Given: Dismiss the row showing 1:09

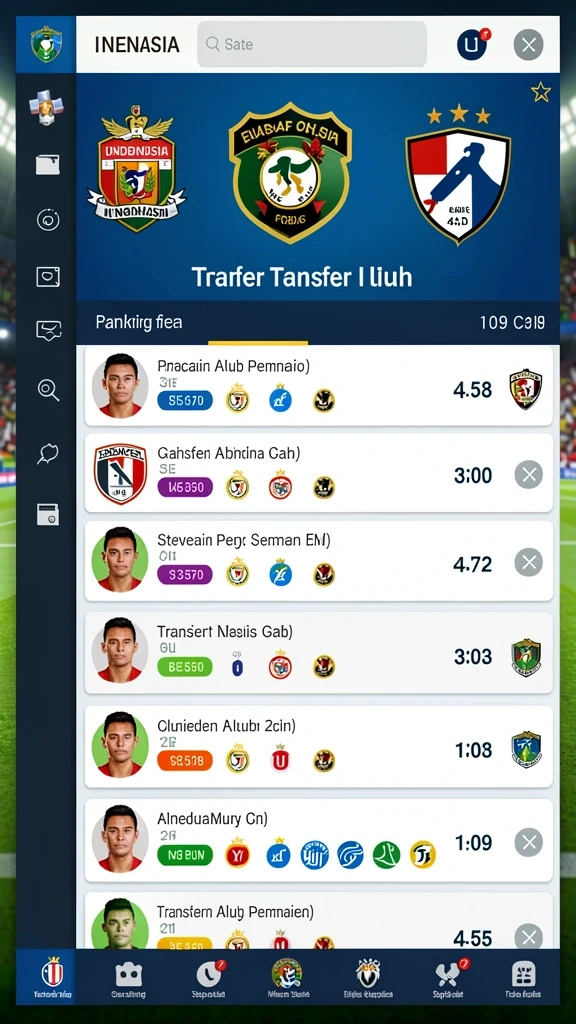Looking at the screenshot, I should point(528,842).
